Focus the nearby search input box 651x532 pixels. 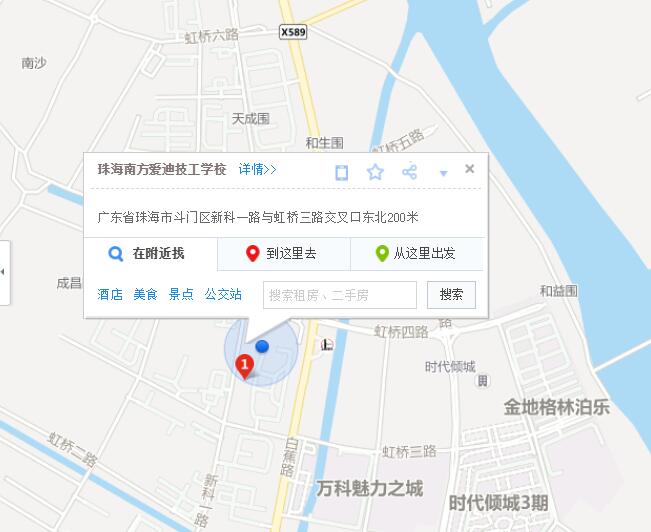(340, 295)
